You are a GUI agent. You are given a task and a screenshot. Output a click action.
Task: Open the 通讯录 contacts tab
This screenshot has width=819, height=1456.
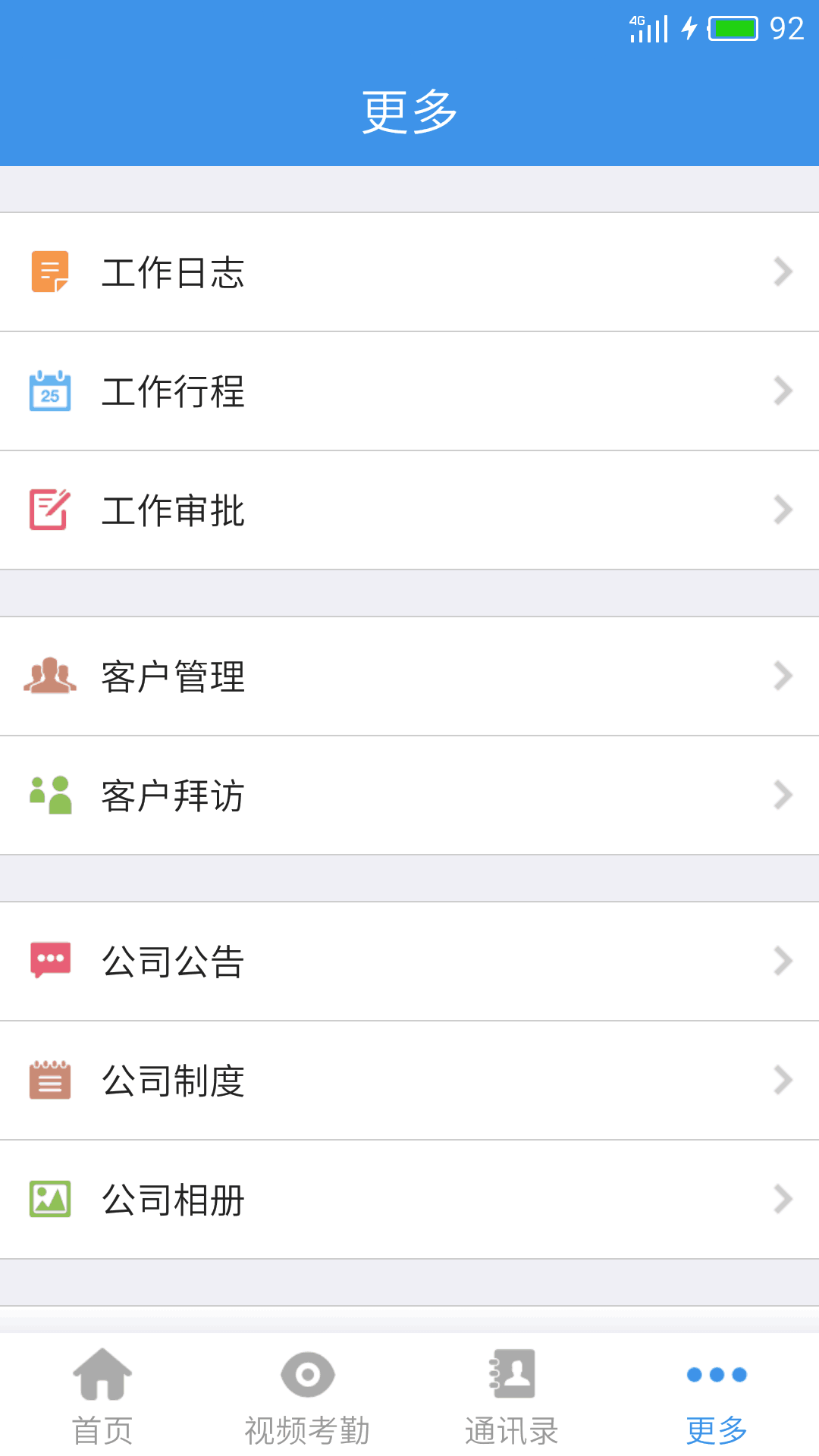pyautogui.click(x=512, y=1395)
